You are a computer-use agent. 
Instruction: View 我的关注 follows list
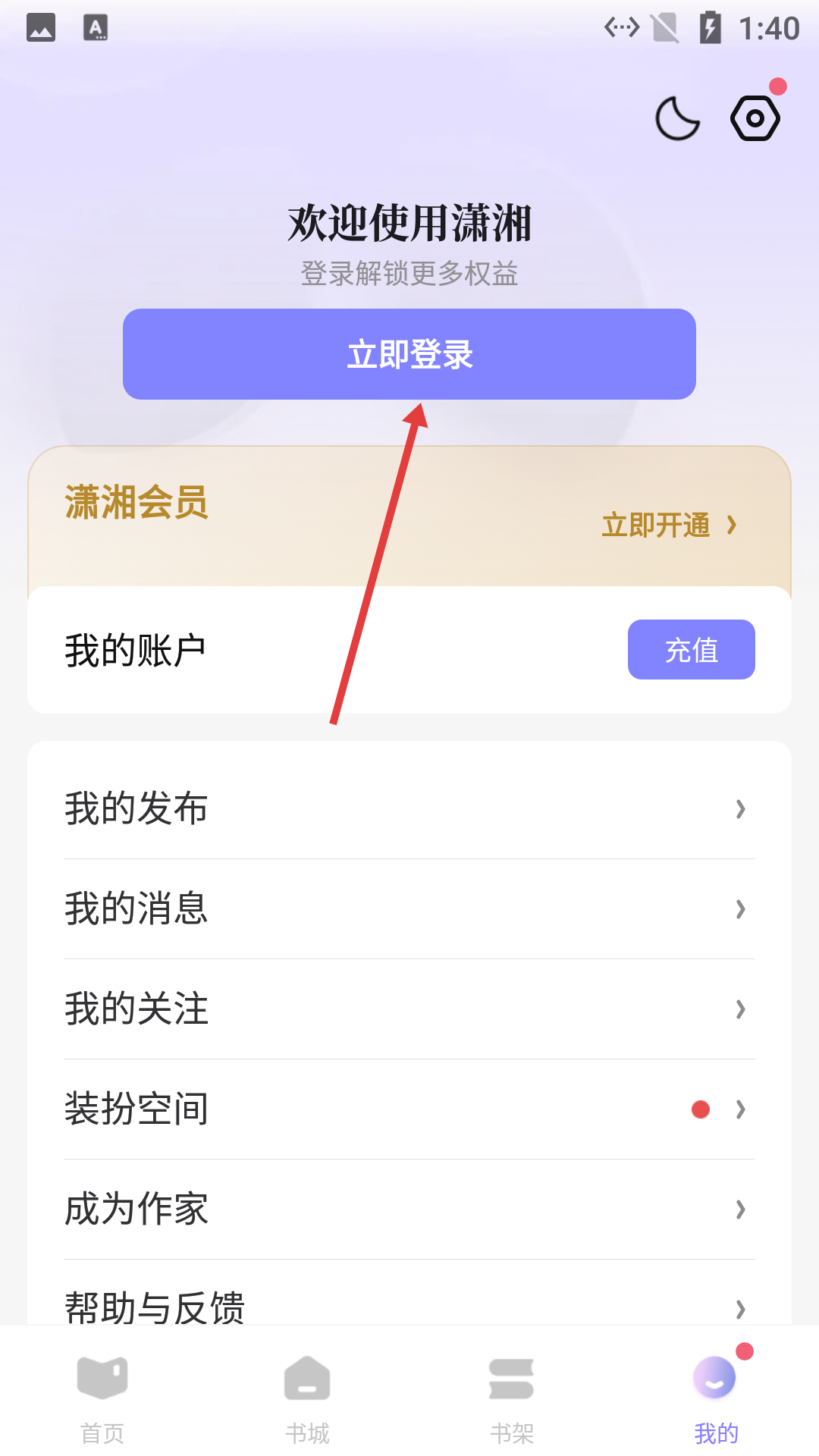click(x=409, y=1009)
